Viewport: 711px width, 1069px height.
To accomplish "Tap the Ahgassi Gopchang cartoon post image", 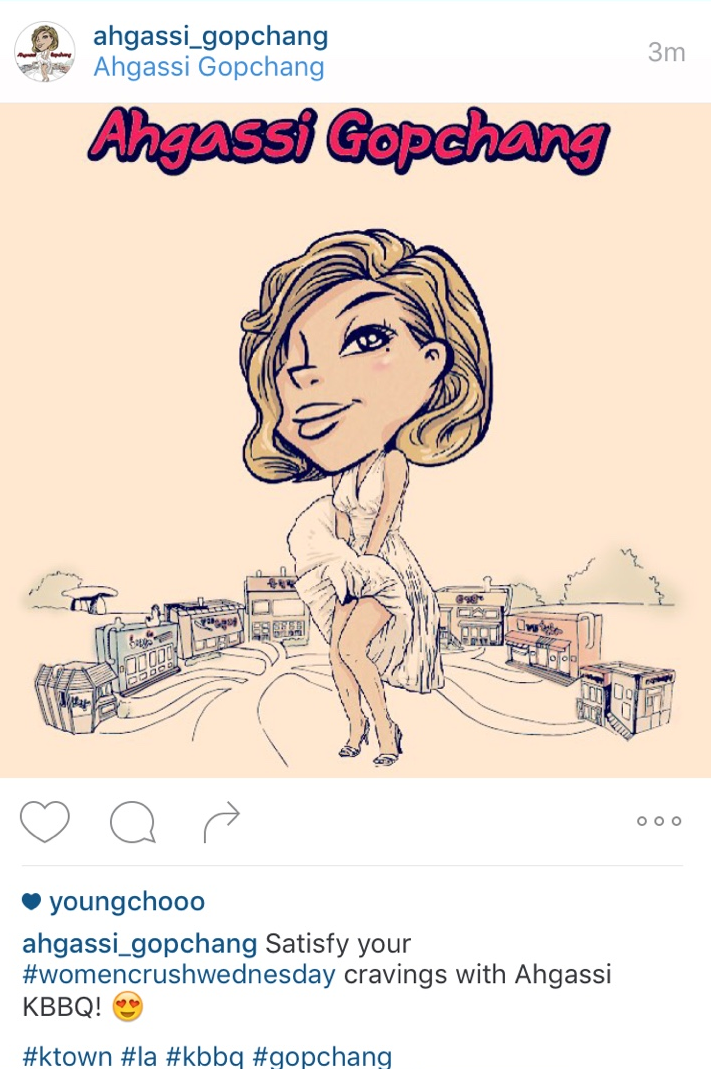I will click(355, 440).
